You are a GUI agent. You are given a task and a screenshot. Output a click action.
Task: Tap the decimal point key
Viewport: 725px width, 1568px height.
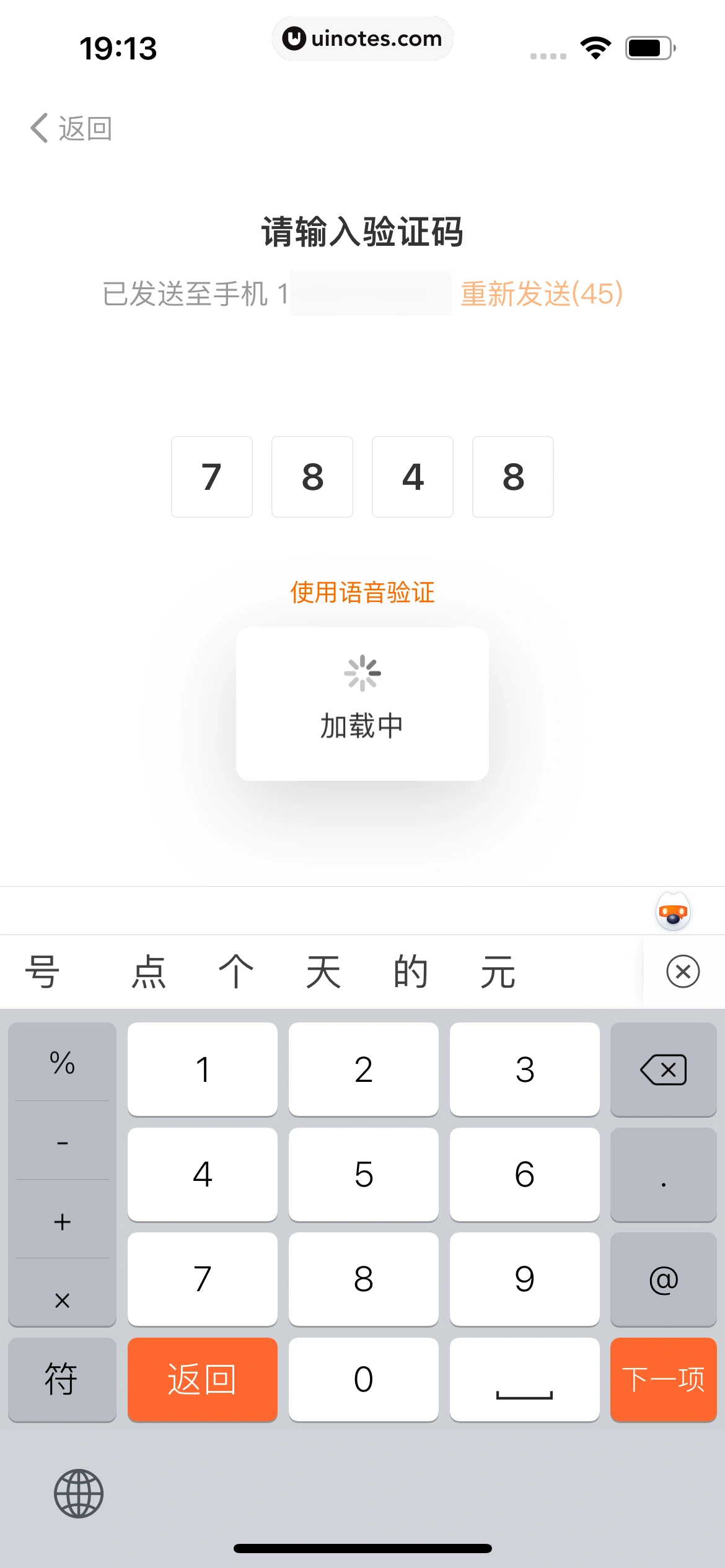(663, 1174)
